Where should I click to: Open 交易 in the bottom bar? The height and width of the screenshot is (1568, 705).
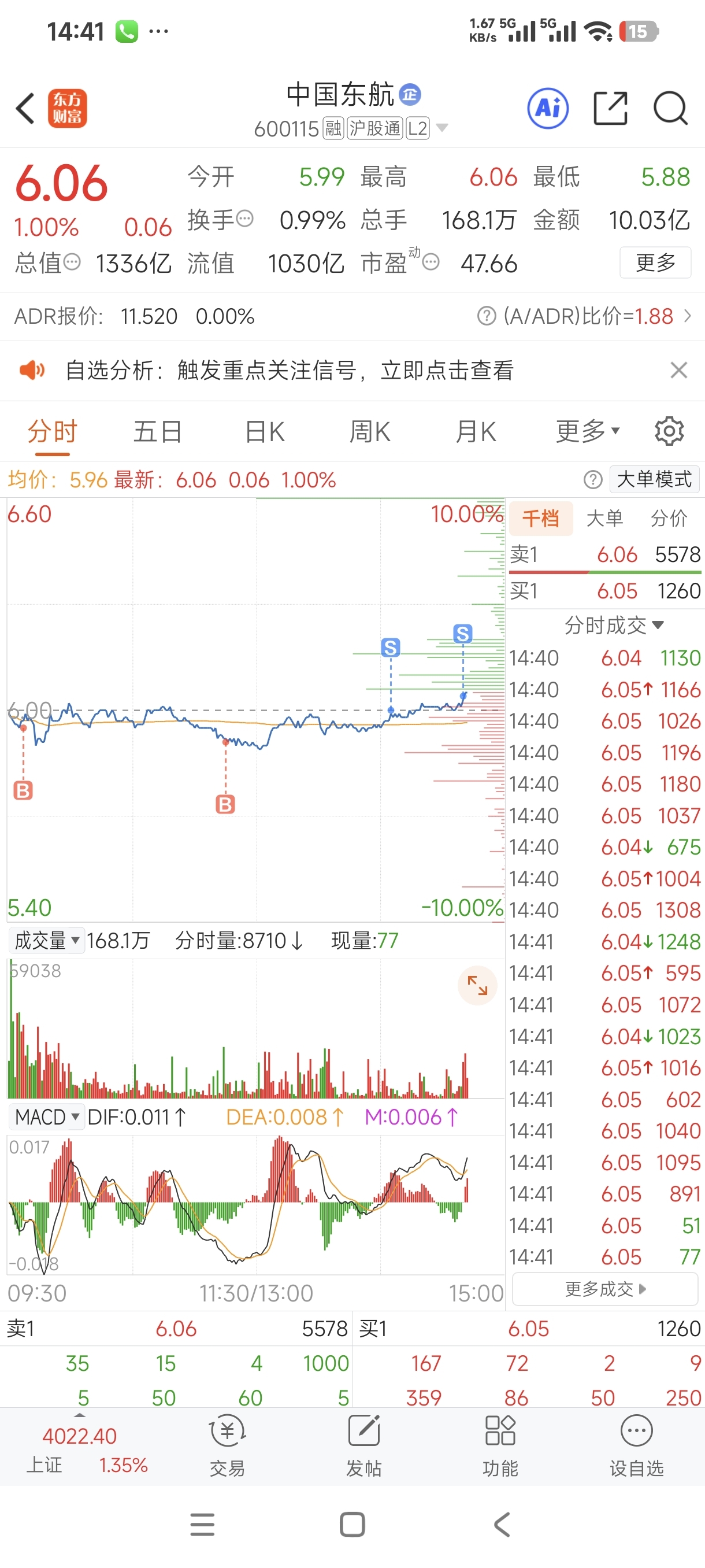[x=228, y=1445]
